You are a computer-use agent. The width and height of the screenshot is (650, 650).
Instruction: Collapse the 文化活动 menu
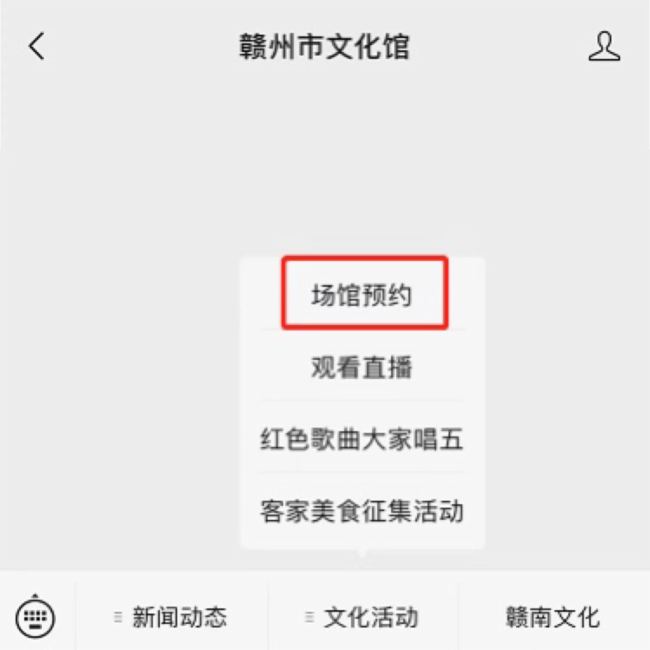pos(362,617)
